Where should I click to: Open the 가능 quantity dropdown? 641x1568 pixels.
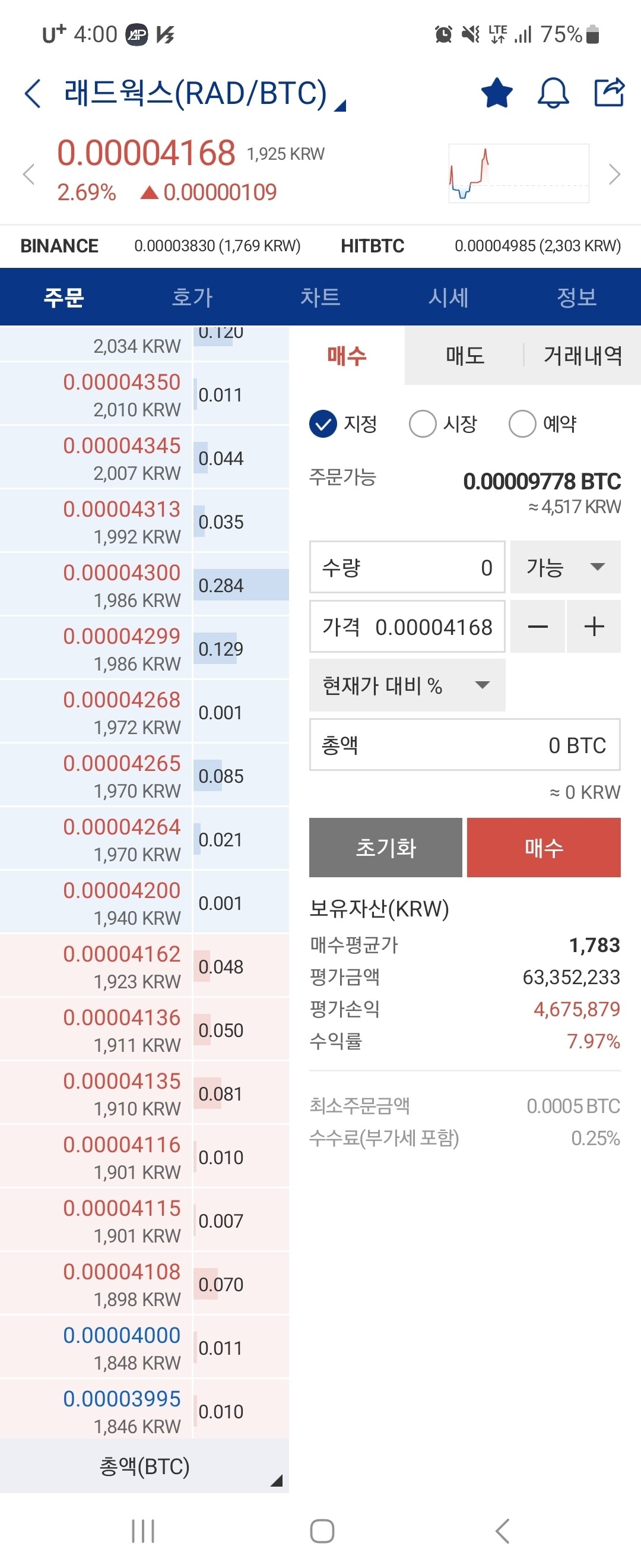click(x=564, y=567)
